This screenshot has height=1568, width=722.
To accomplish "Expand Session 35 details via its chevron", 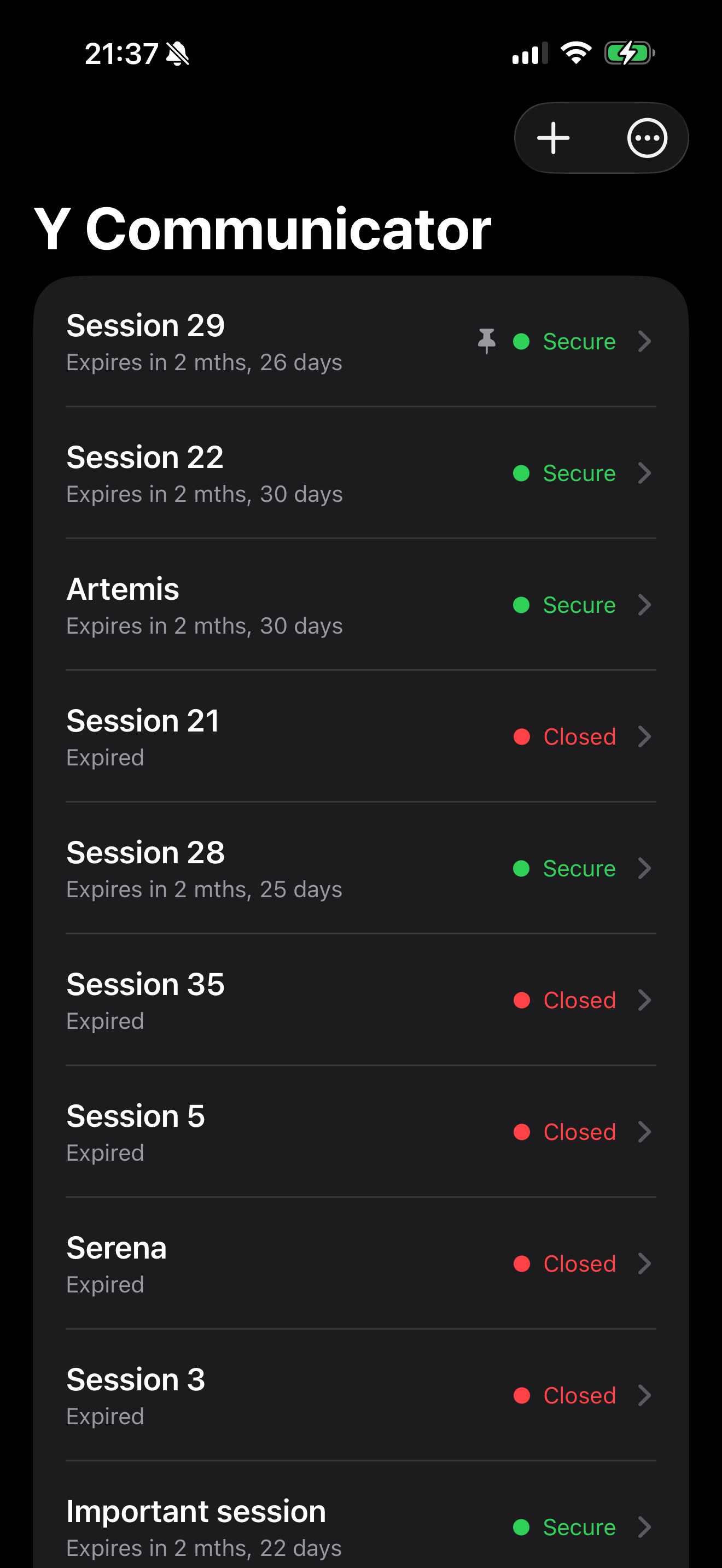I will point(645,1000).
